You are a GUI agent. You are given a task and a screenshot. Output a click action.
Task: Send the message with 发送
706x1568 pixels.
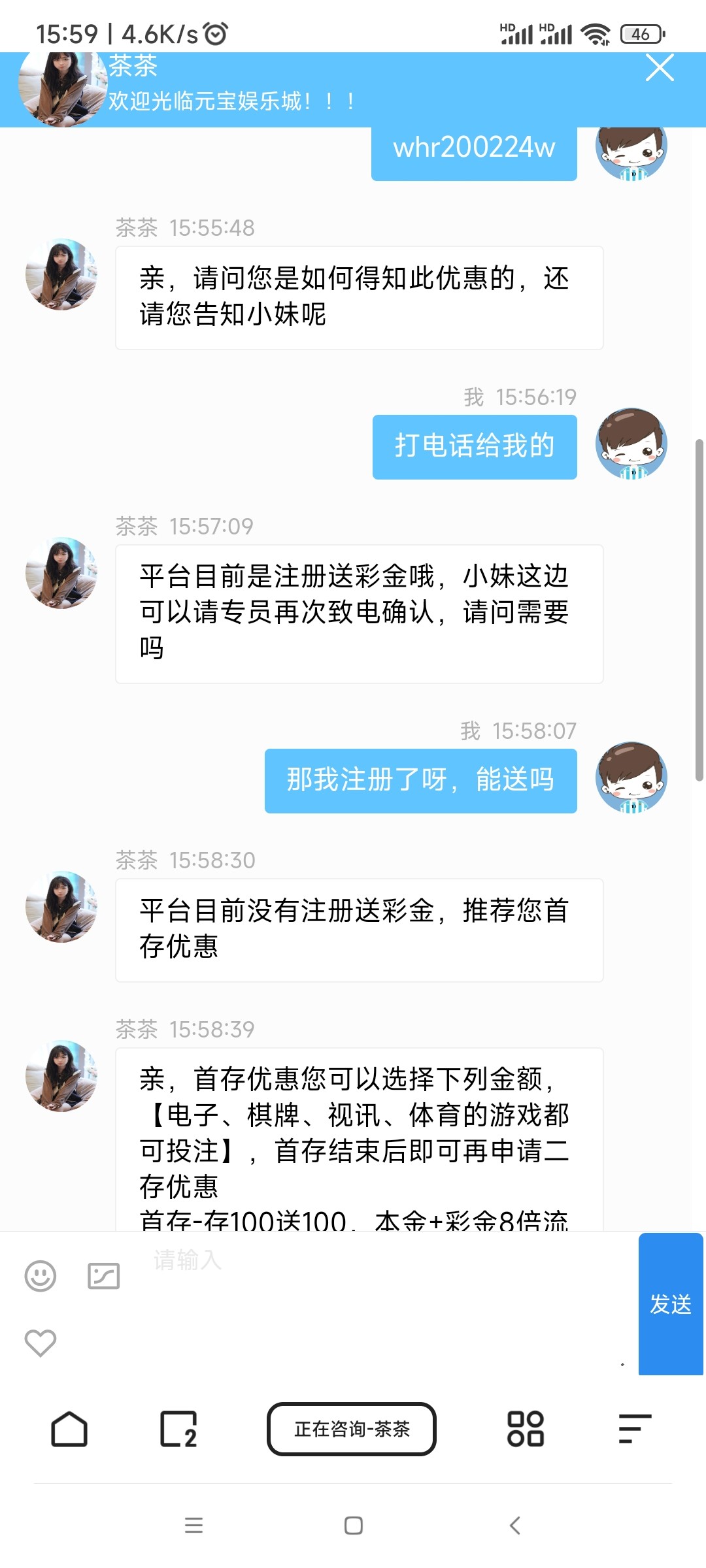click(x=670, y=1304)
